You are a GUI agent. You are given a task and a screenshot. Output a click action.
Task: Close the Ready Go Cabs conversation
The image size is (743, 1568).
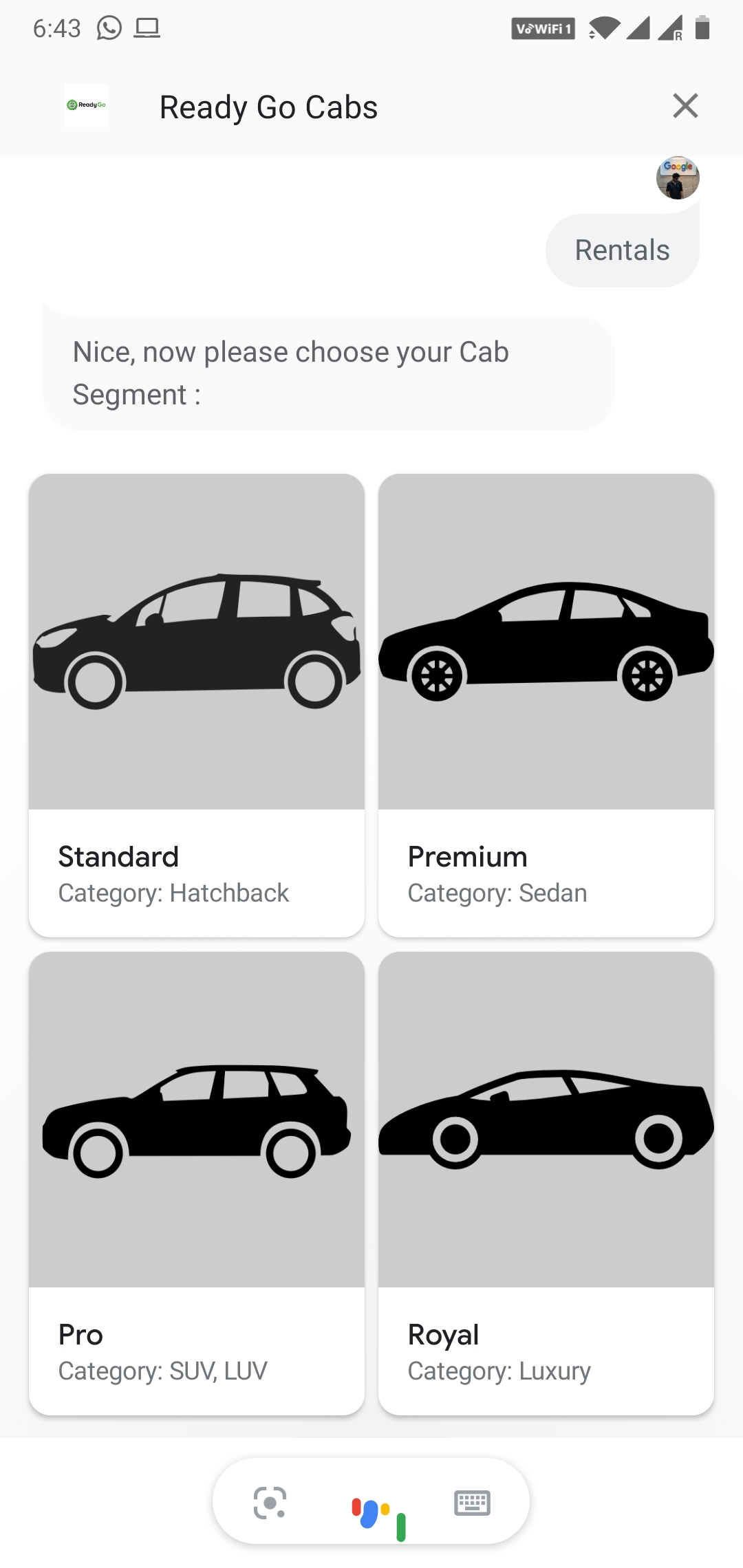click(x=685, y=106)
